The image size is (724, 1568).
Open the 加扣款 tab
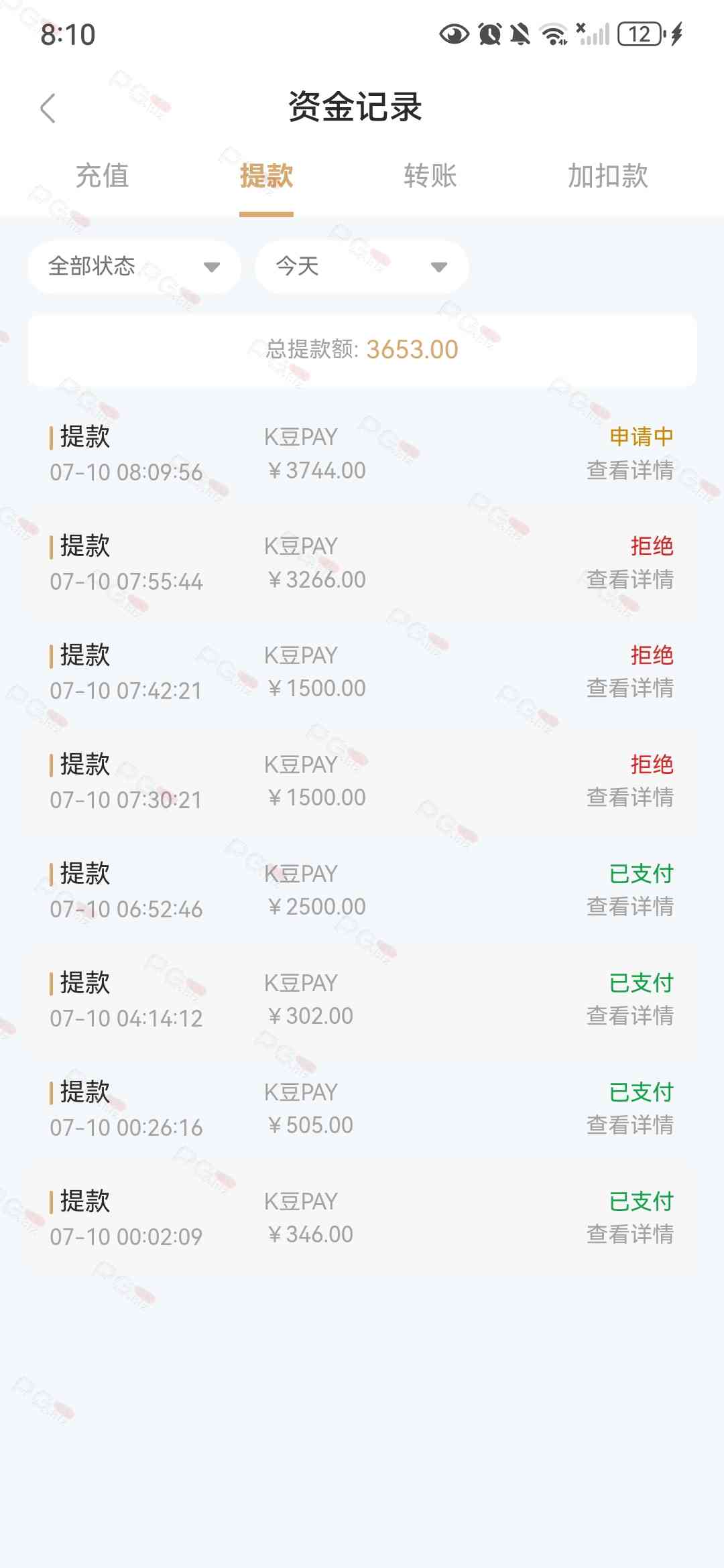607,176
